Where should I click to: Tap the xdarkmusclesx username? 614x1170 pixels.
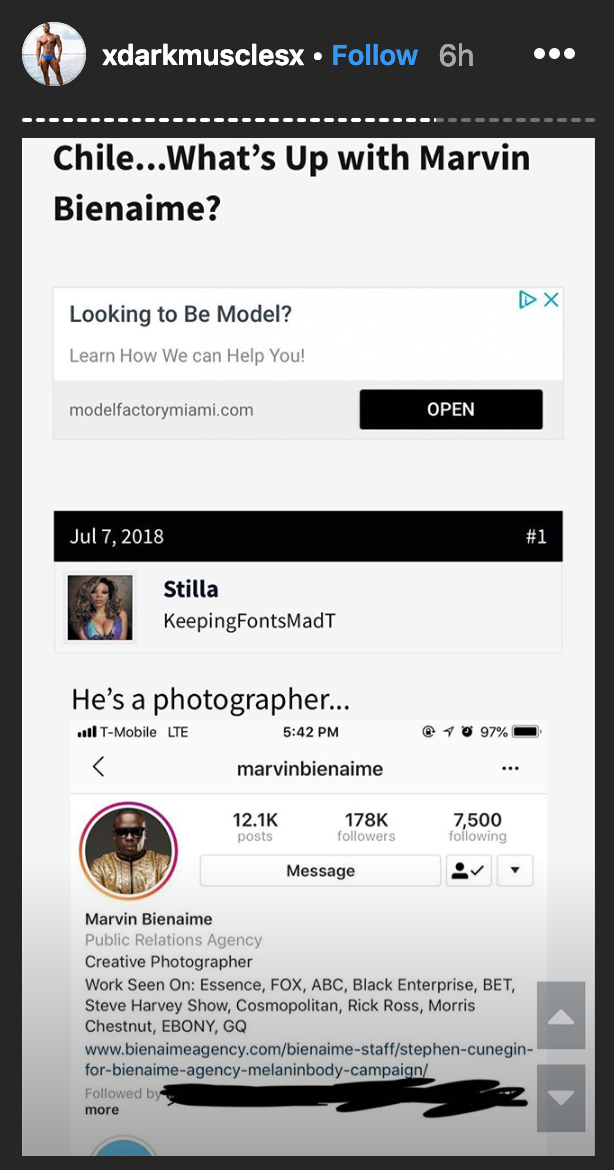[202, 56]
